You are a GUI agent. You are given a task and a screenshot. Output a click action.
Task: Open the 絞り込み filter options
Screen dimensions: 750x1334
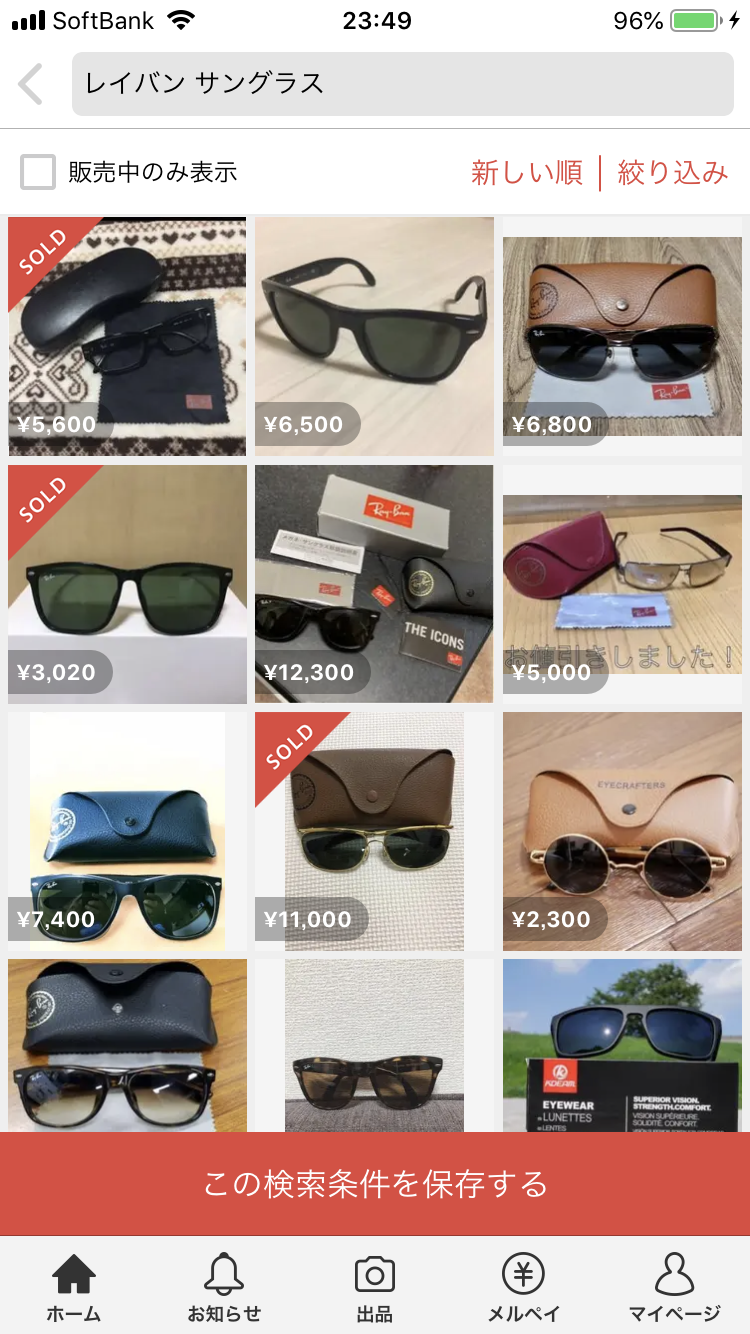coord(672,172)
